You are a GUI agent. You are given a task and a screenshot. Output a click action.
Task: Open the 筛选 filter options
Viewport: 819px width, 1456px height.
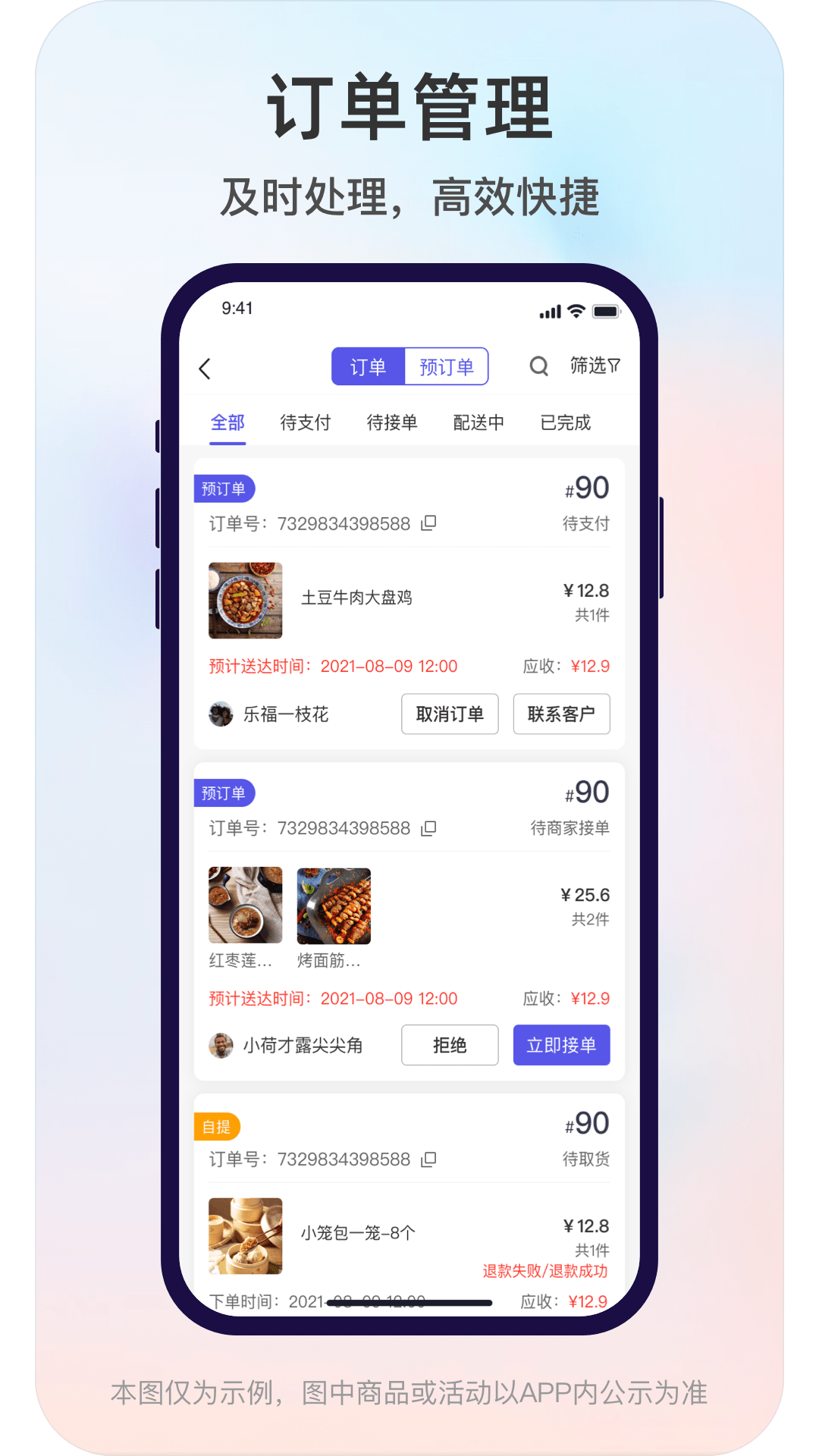[595, 366]
